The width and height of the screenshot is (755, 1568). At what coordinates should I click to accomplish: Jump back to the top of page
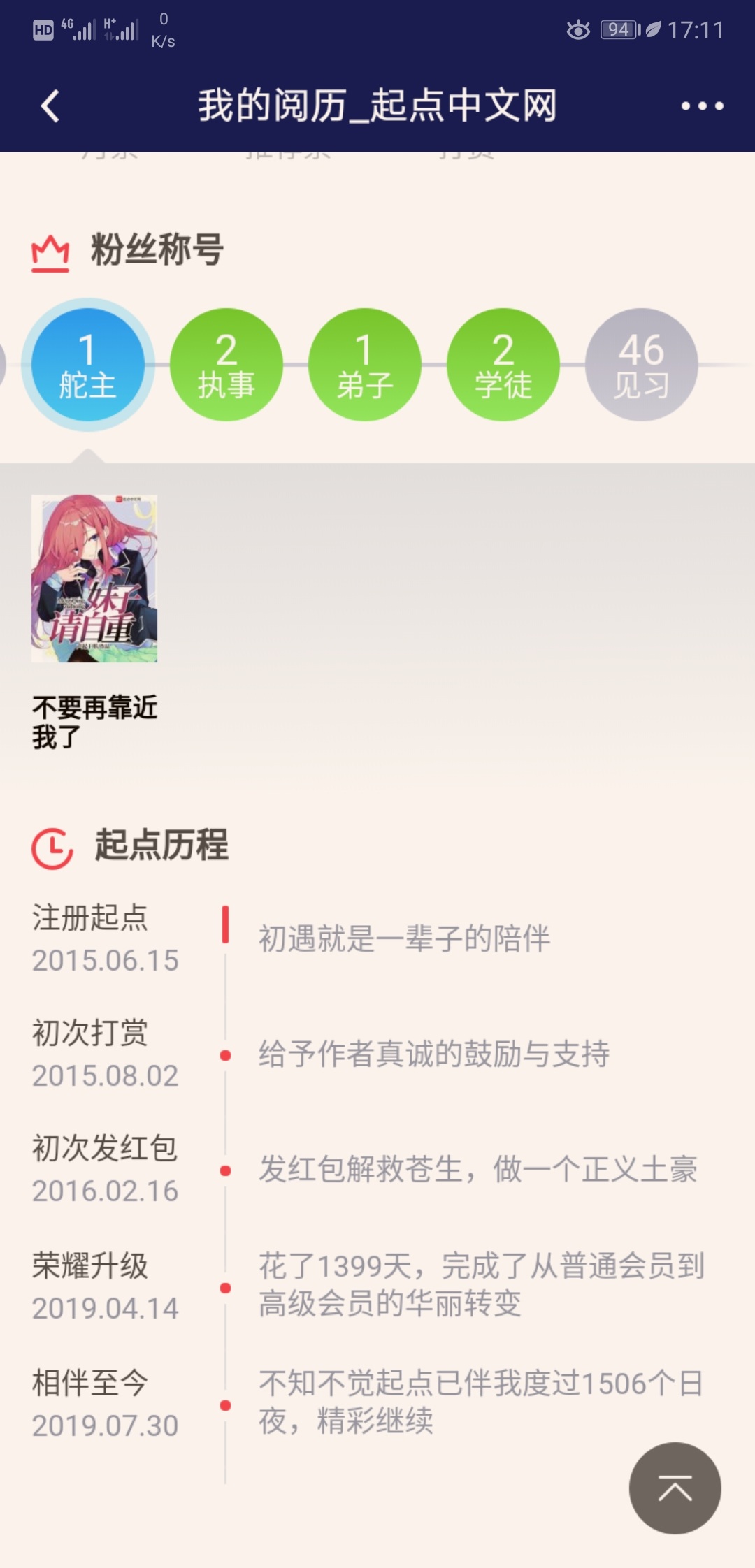point(675,1488)
